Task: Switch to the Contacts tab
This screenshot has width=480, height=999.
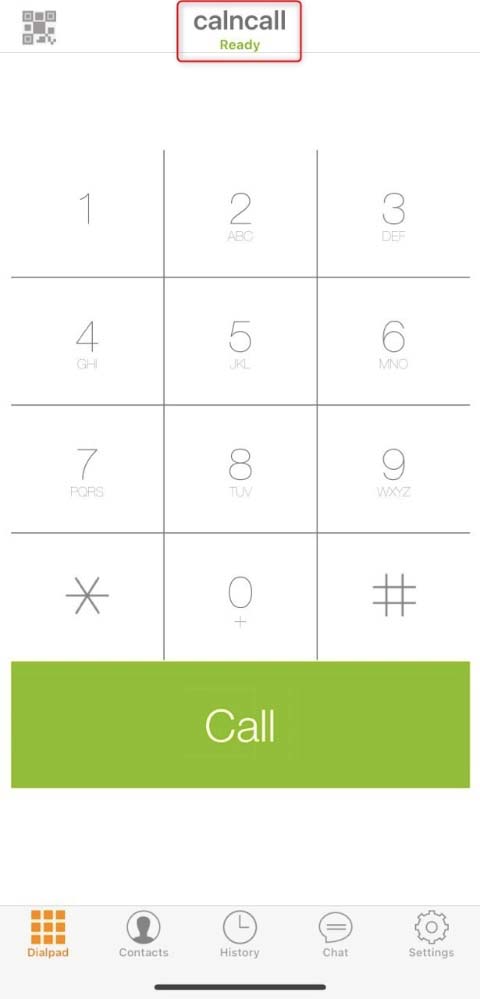Action: (x=143, y=935)
